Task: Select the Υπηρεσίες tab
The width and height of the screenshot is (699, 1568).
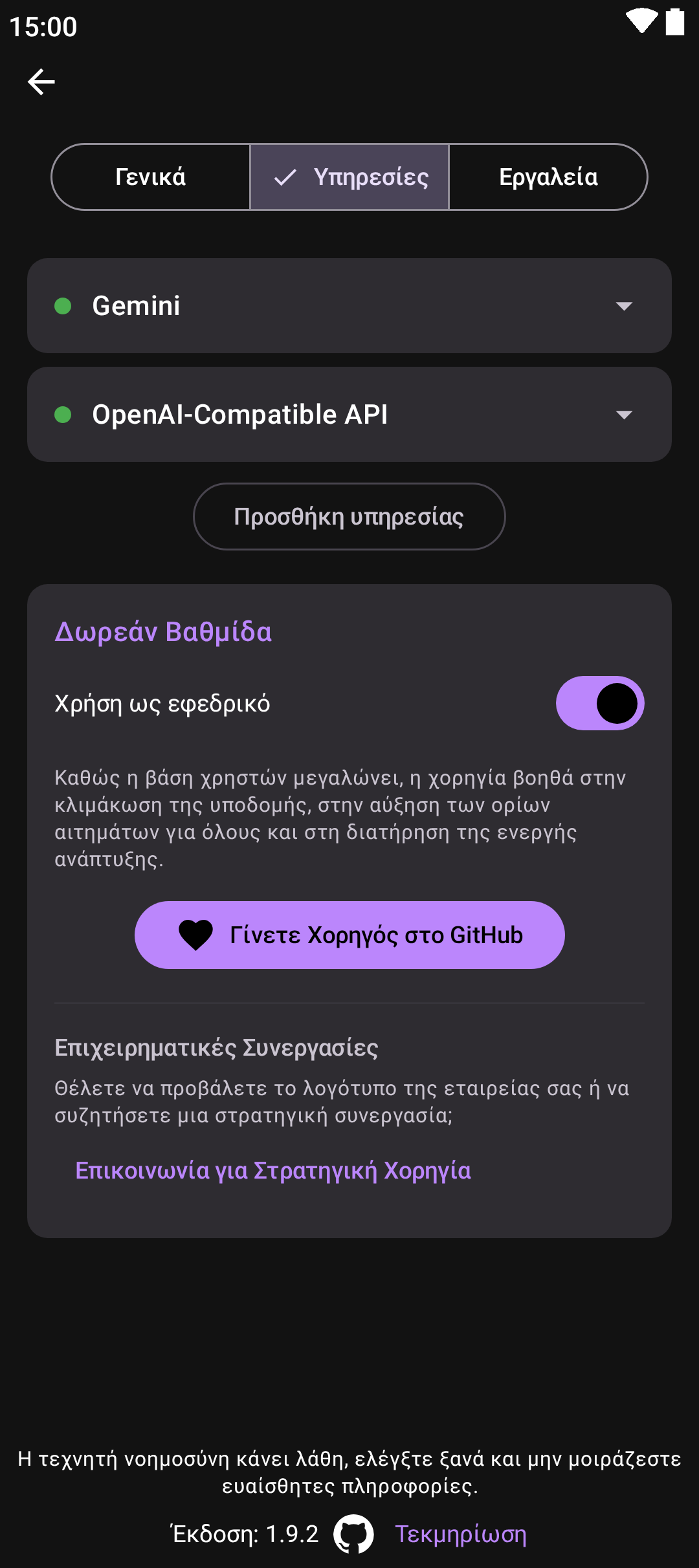Action: [349, 177]
